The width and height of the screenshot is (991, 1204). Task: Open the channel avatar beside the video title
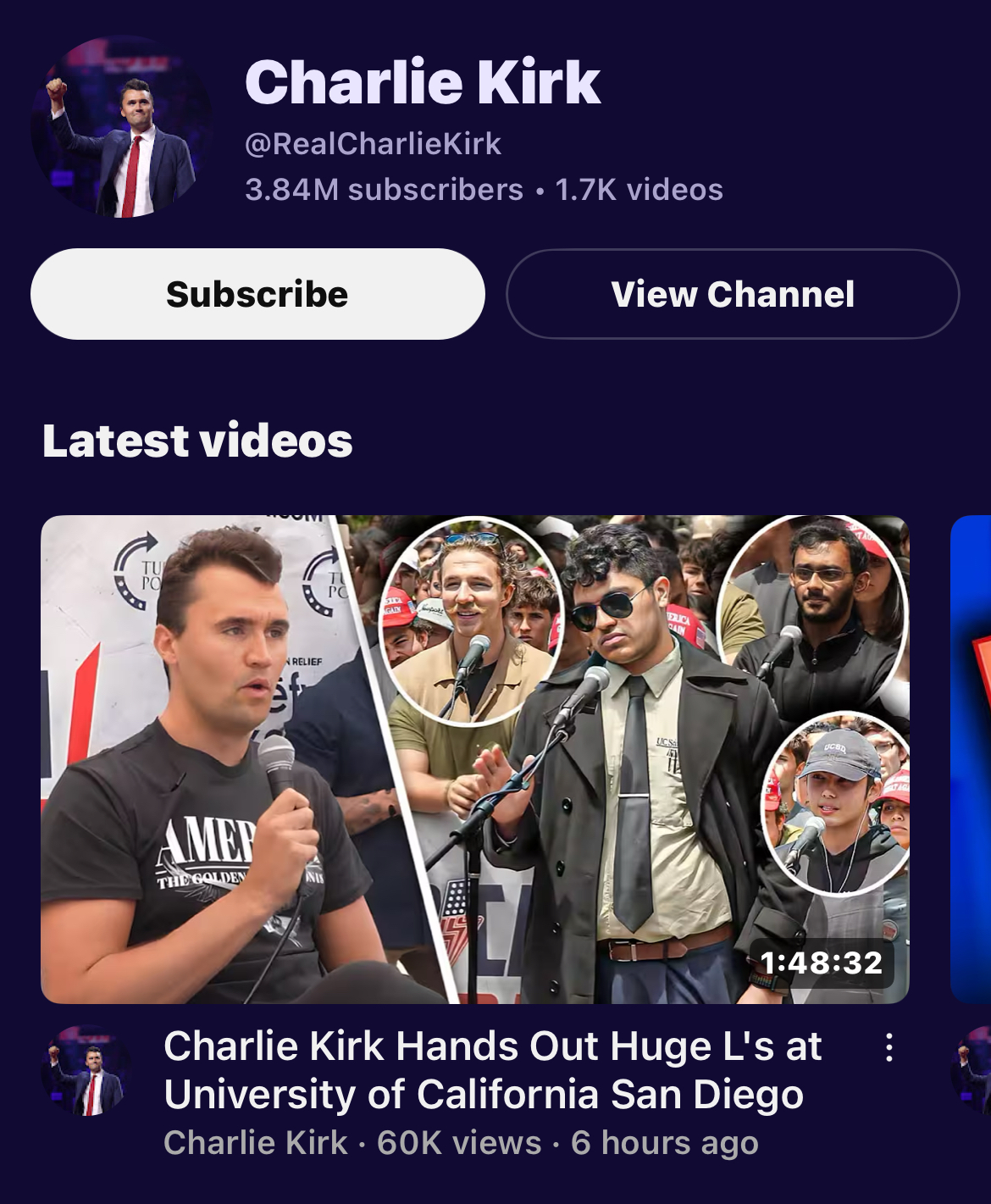click(x=86, y=1070)
